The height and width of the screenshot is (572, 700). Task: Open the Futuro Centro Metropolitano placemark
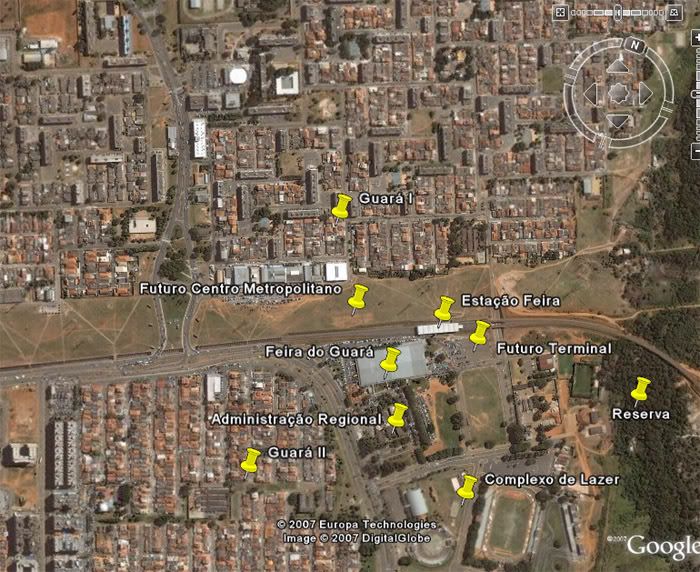click(358, 297)
